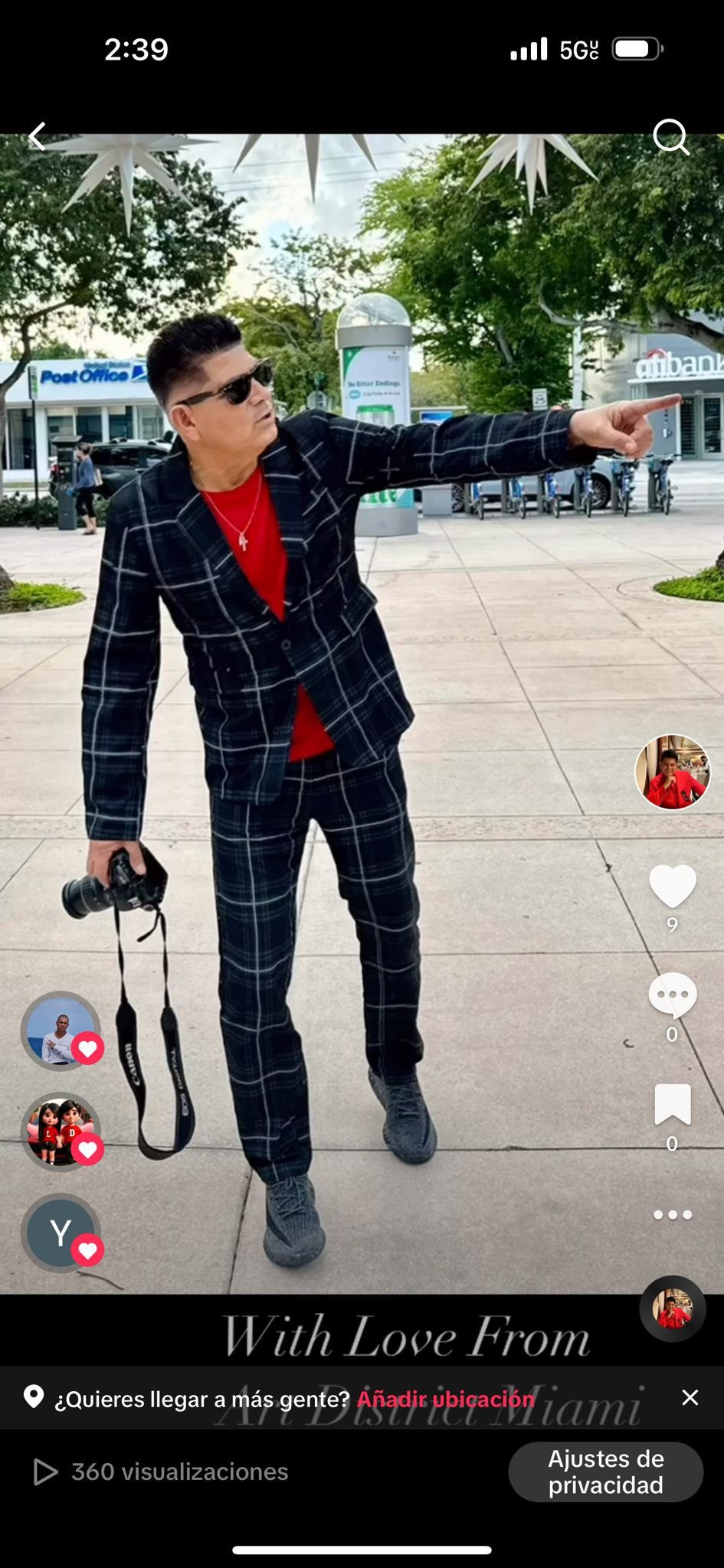Open the cartoon couple liker avatar
This screenshot has width=724, height=1568.
[x=61, y=1132]
